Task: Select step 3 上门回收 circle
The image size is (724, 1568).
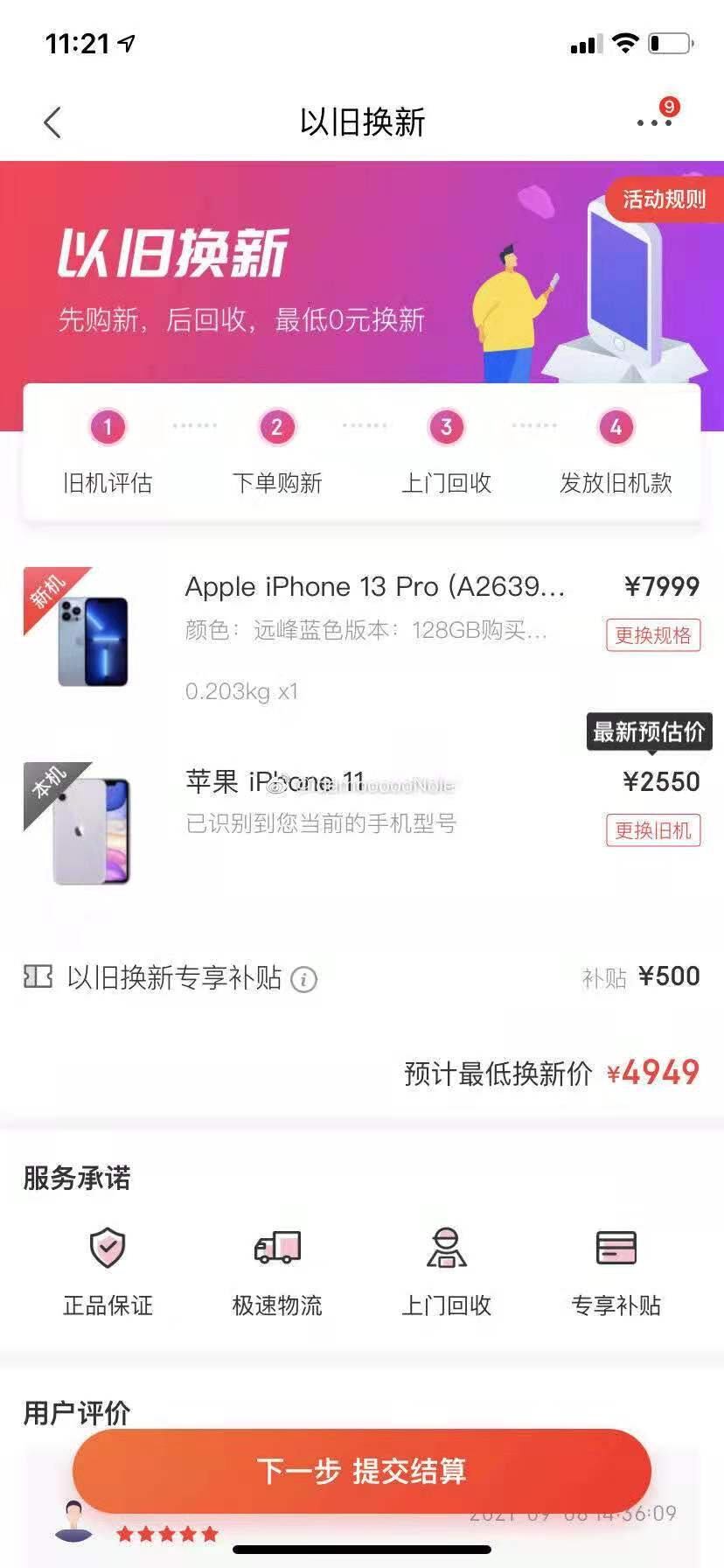Action: point(446,427)
